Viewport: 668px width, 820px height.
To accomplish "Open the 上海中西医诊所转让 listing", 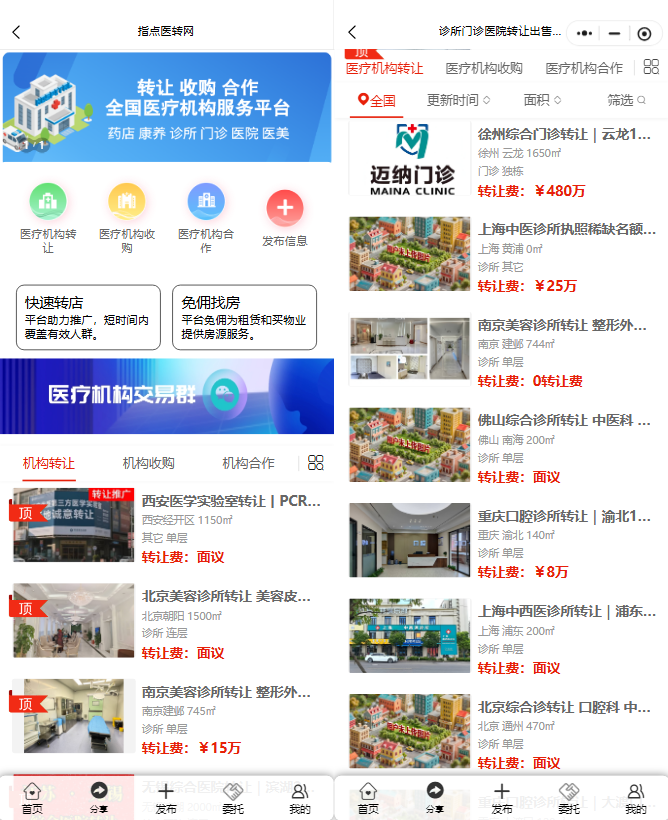I will 563,612.
